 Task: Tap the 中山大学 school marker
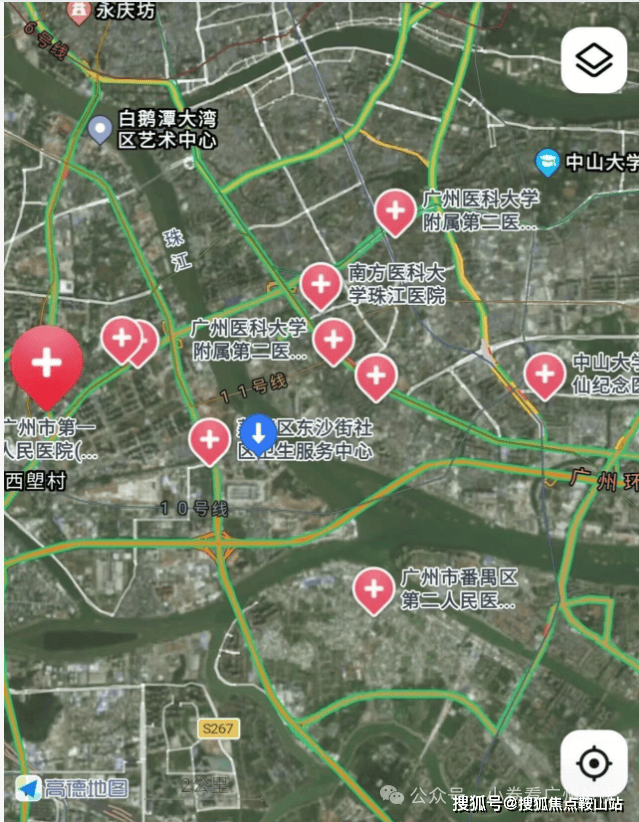click(547, 161)
